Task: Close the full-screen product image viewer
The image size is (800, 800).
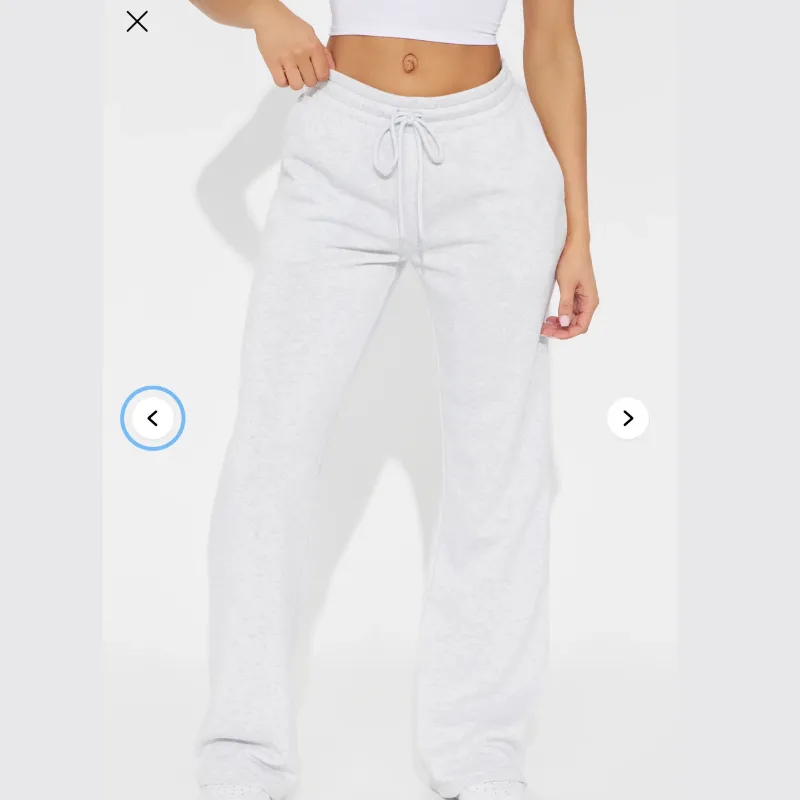Action: point(137,21)
